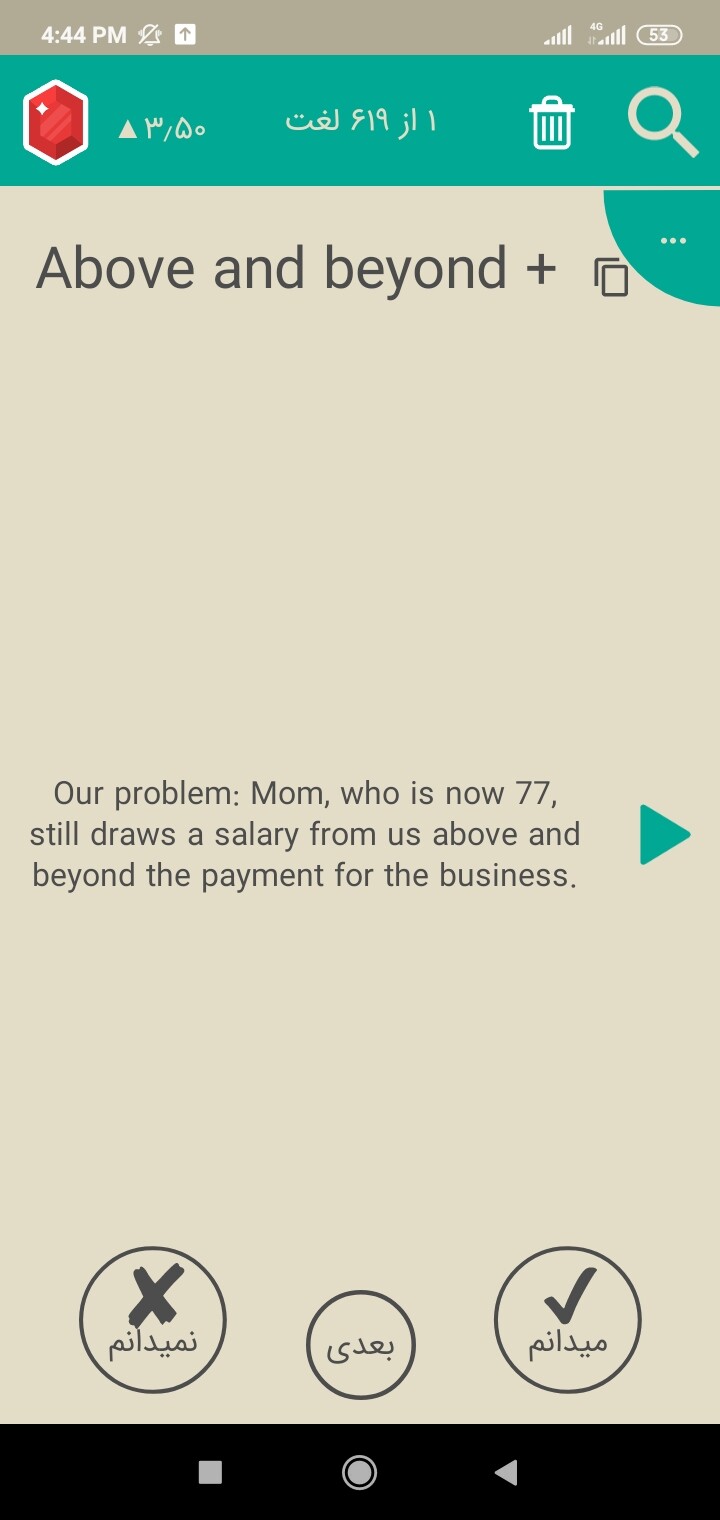Open the three-dot corner menu

[673, 241]
